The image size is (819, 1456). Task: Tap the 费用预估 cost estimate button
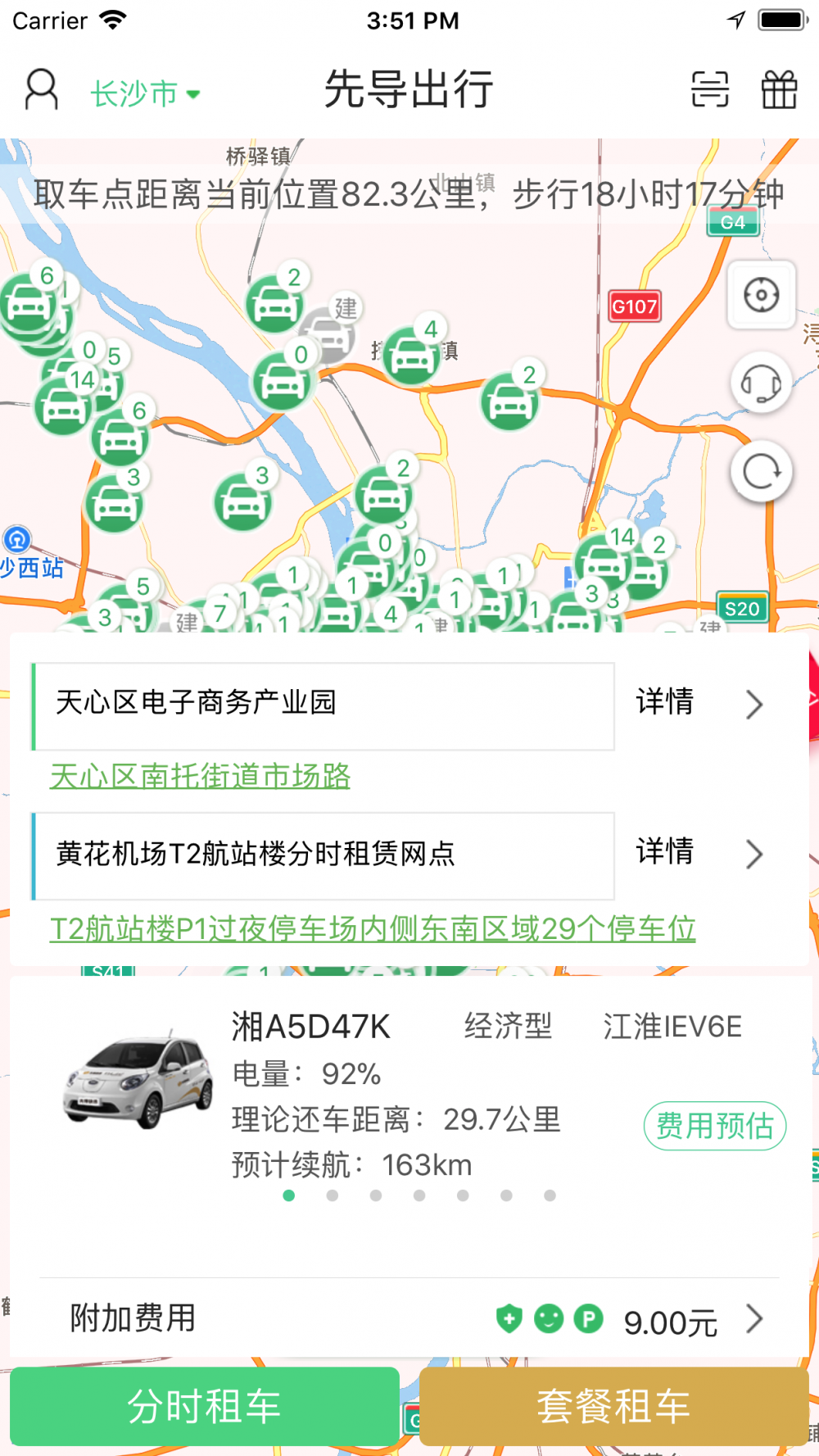click(x=715, y=1126)
